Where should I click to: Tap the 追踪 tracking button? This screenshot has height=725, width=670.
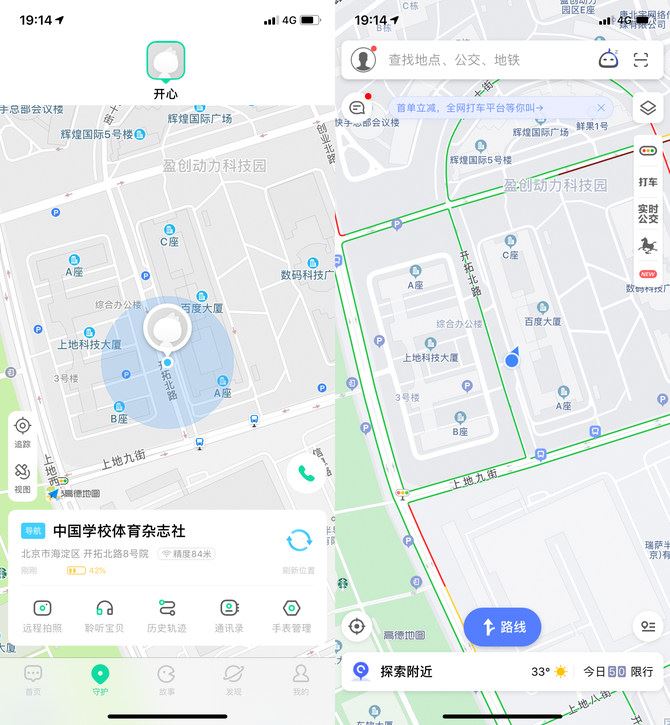tap(22, 432)
